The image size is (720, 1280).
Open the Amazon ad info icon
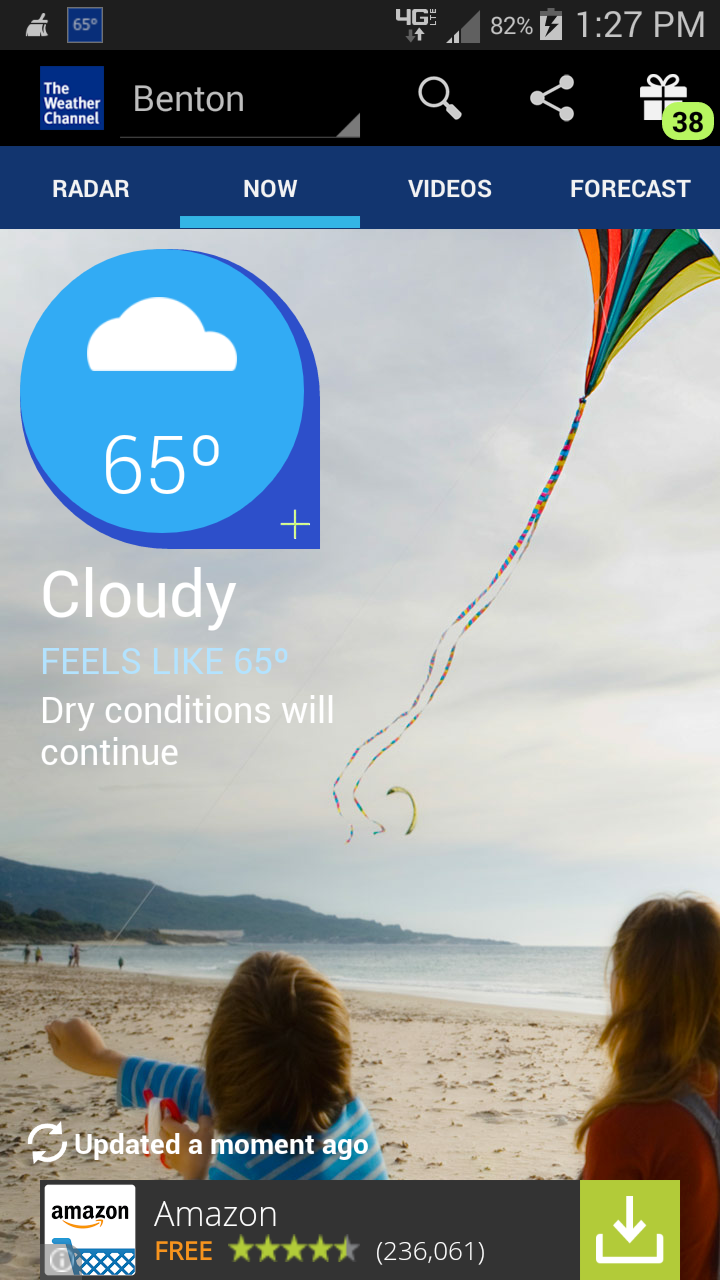[61, 1260]
